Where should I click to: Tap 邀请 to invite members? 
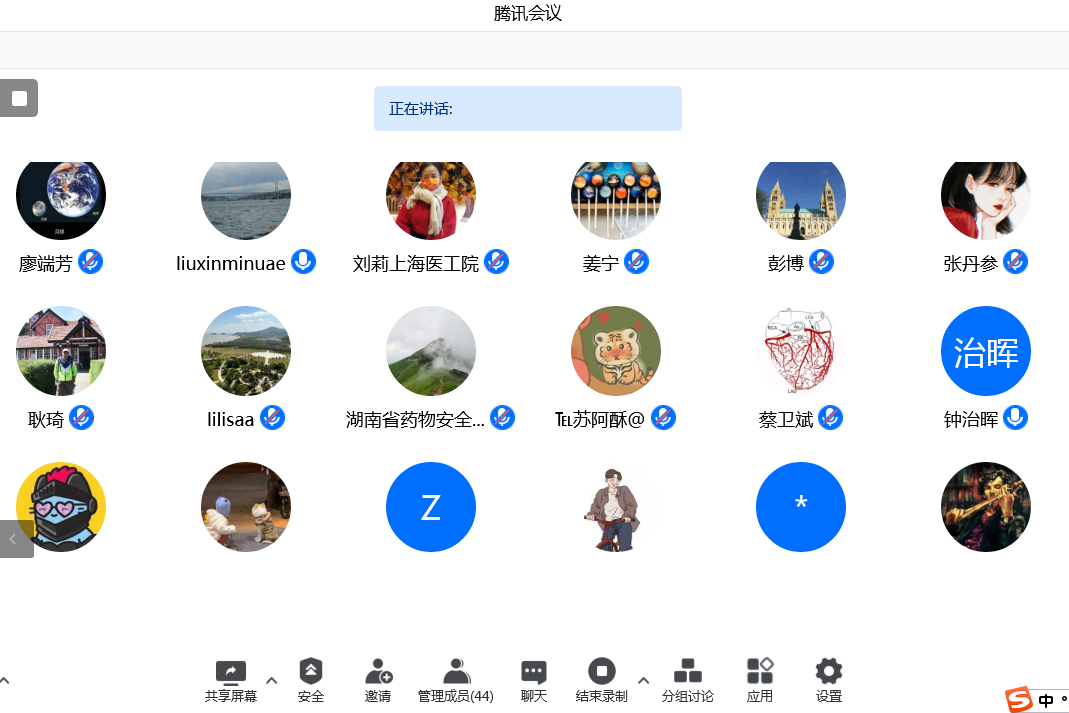pos(378,681)
